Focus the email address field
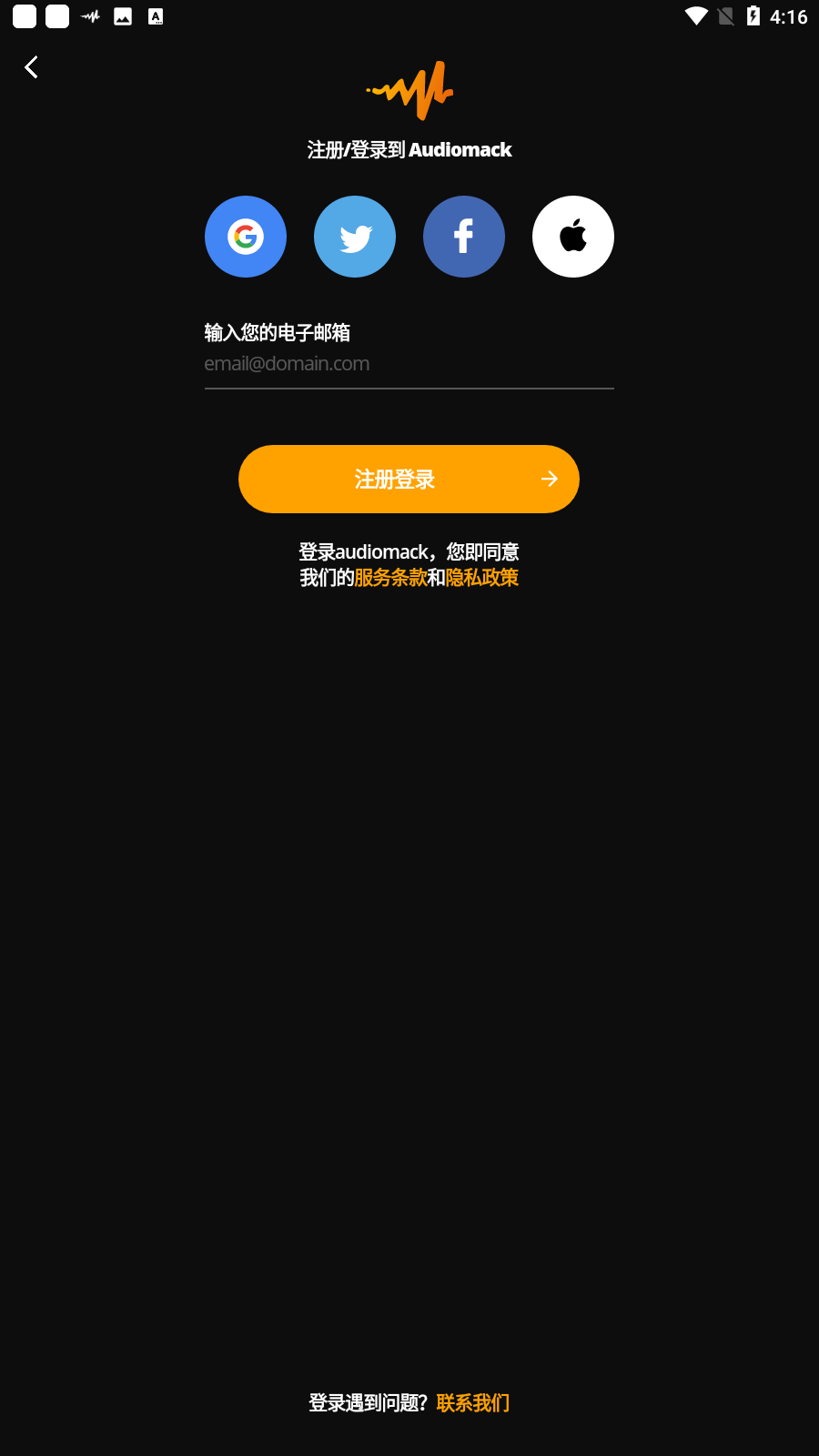Image resolution: width=819 pixels, height=1456 pixels. (x=409, y=364)
